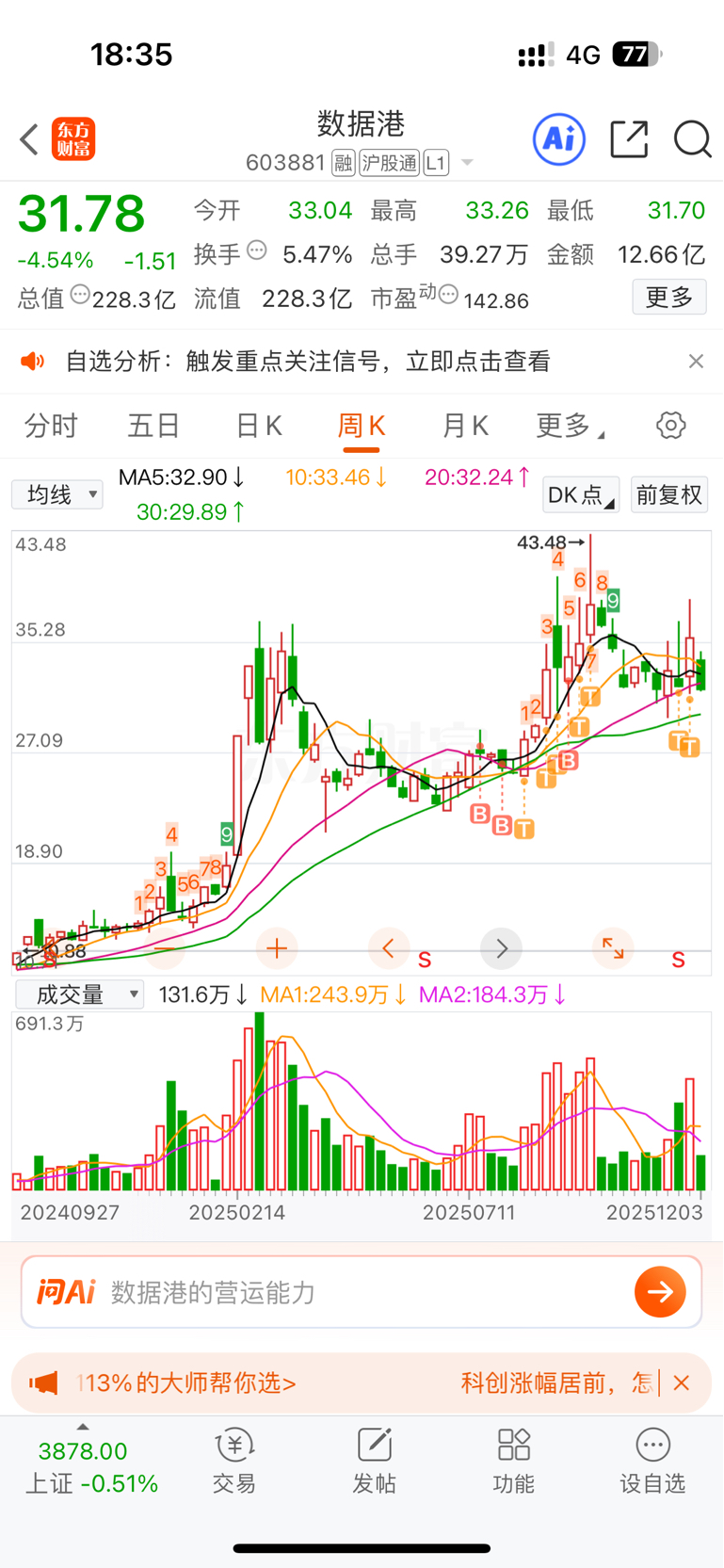Expand the 更多 chart periods menu
This screenshot has width=724, height=1568.
click(x=569, y=426)
